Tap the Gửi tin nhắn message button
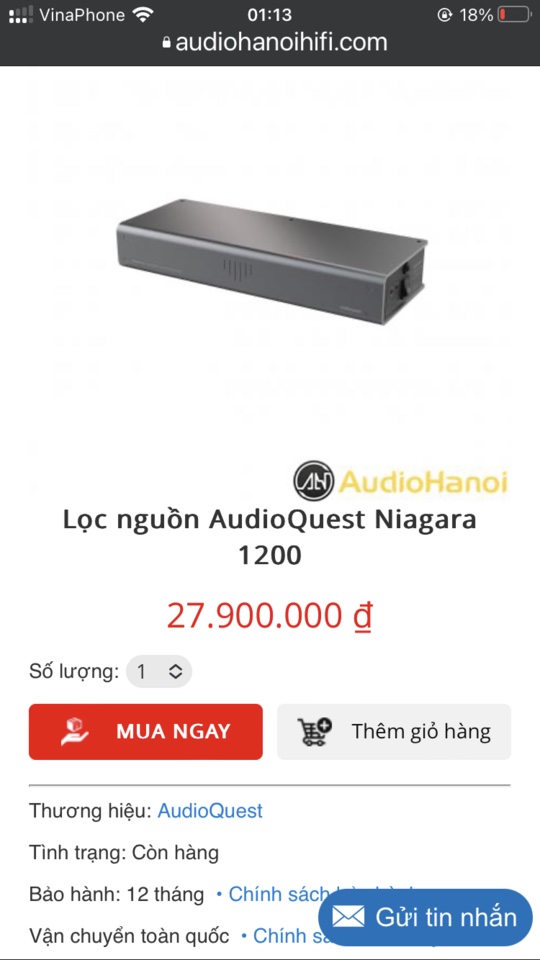 point(426,917)
